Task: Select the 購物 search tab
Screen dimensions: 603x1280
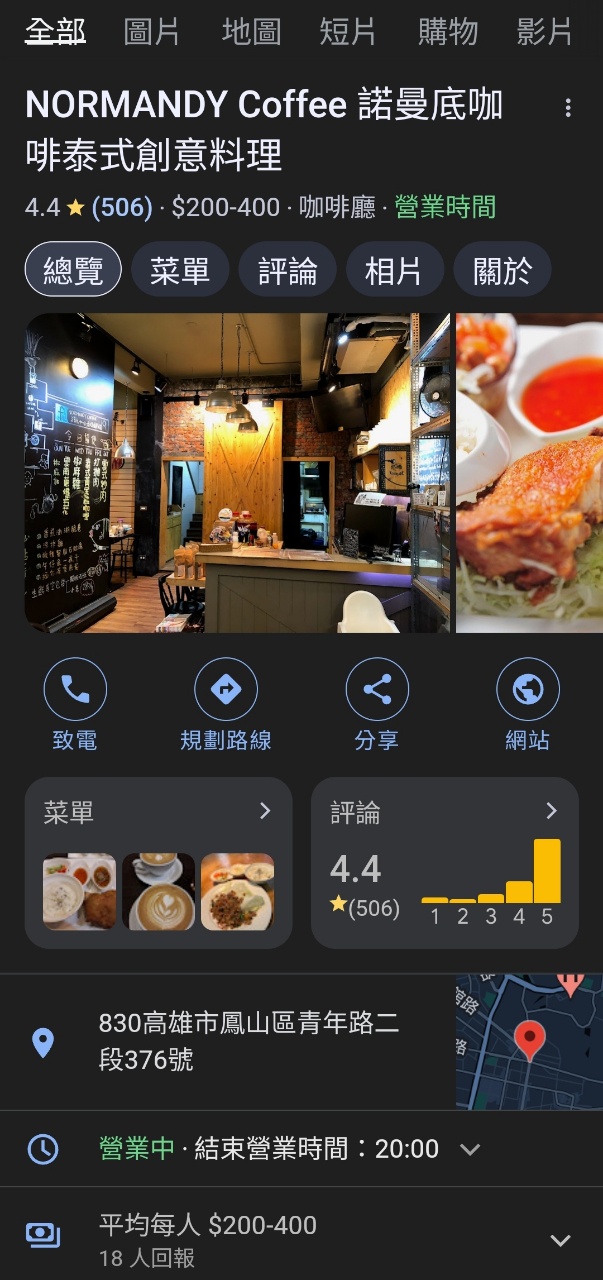Action: click(x=448, y=32)
